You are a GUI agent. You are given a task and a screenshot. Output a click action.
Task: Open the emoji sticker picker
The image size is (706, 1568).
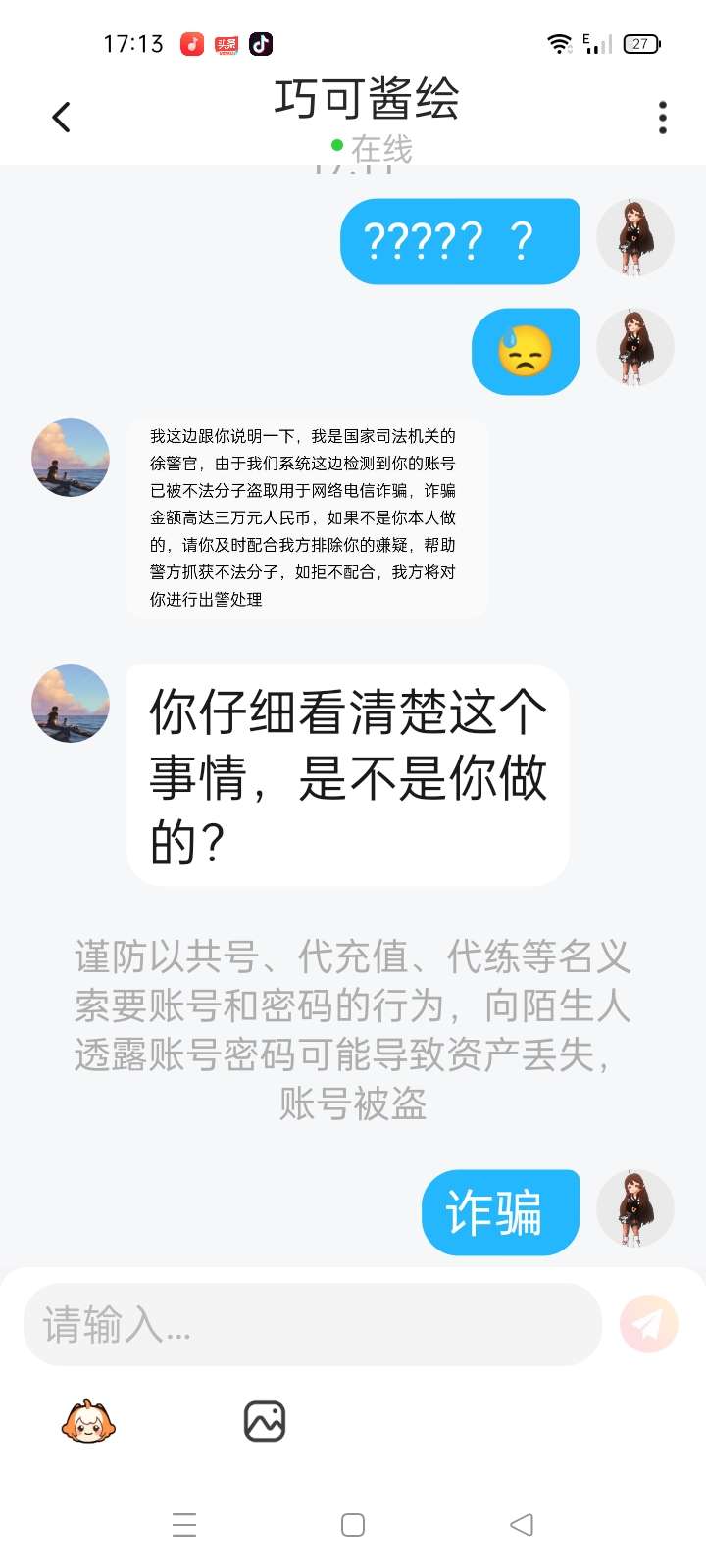(88, 1421)
